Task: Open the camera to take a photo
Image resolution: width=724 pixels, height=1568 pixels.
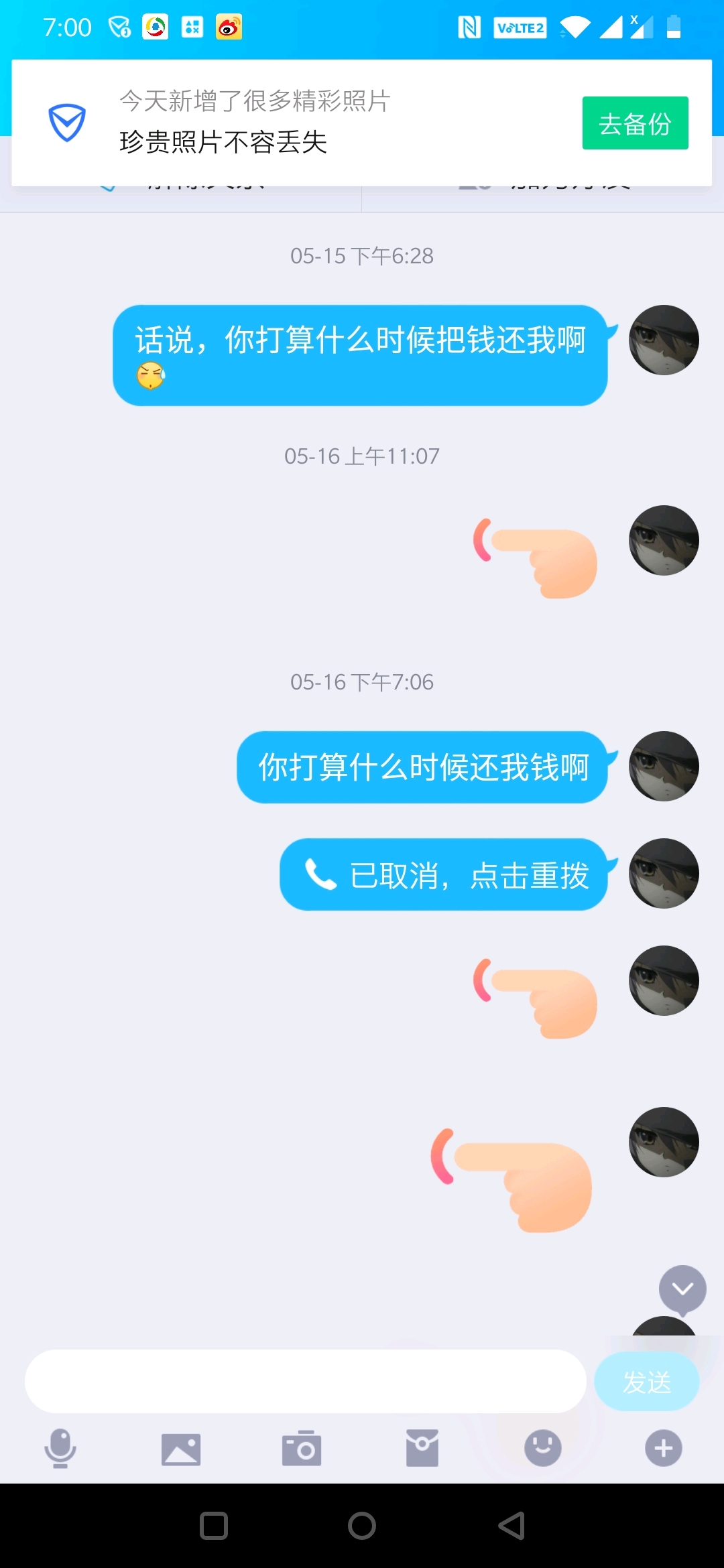Action: point(302,1449)
